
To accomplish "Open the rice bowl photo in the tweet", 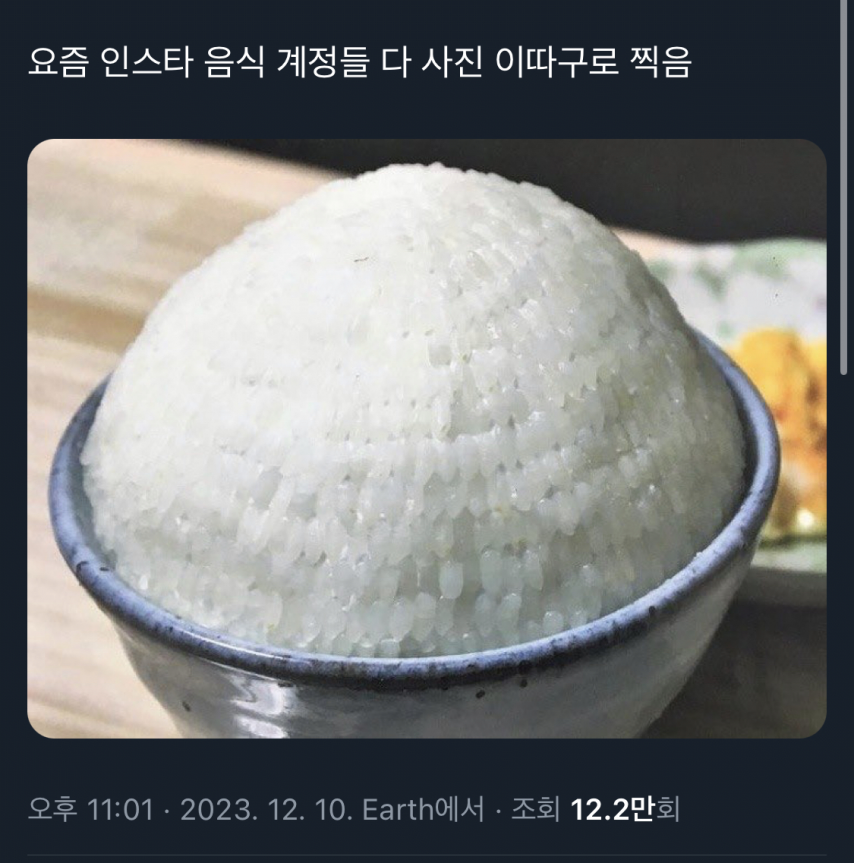I will click(x=427, y=438).
